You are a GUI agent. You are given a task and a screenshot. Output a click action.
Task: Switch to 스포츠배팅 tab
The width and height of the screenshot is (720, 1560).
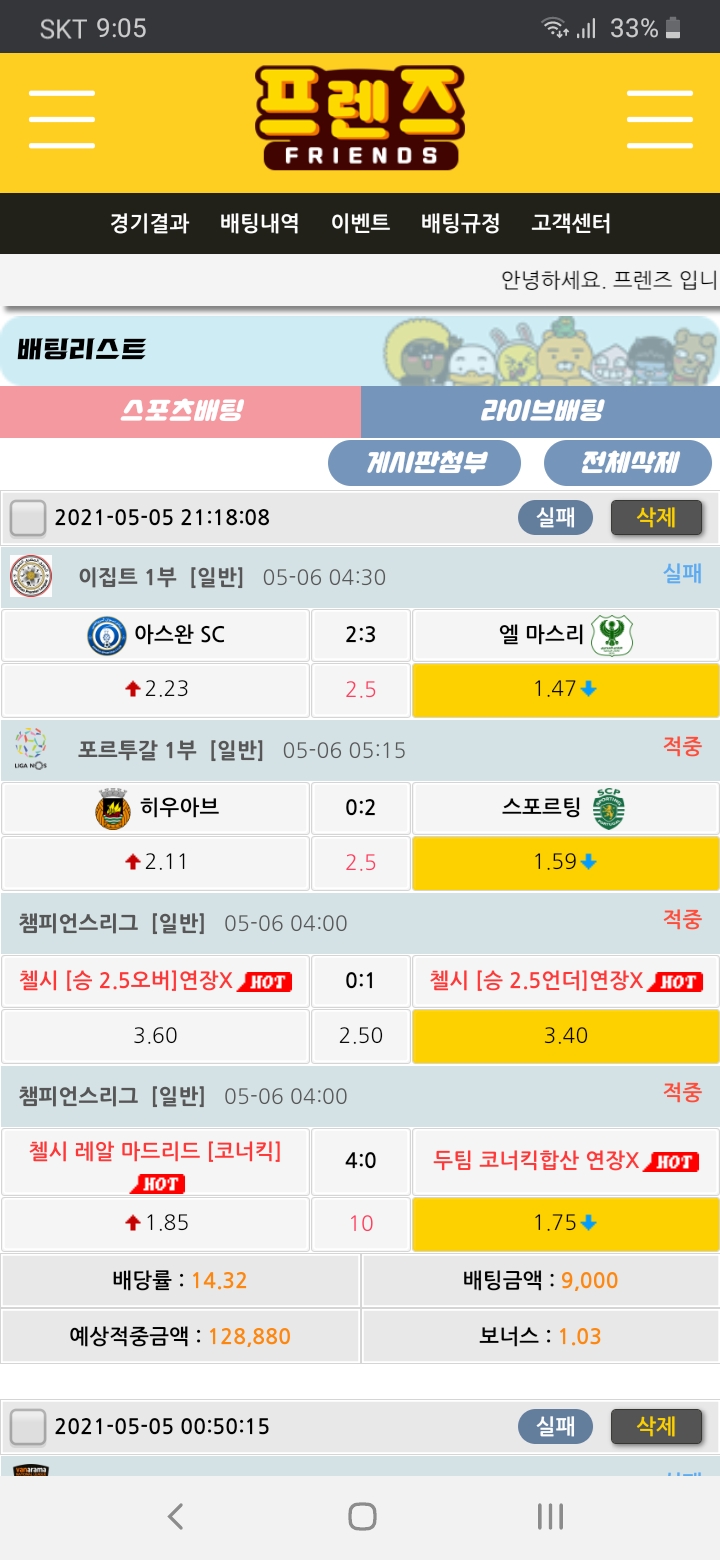pos(181,411)
